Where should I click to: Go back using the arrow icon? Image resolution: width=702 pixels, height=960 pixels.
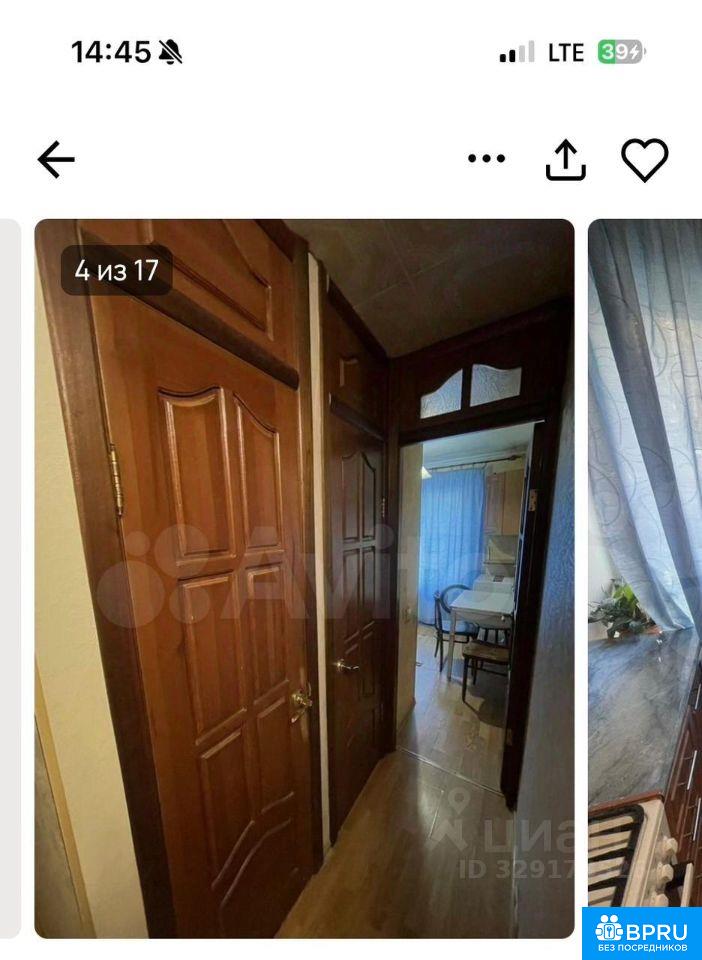(x=56, y=159)
